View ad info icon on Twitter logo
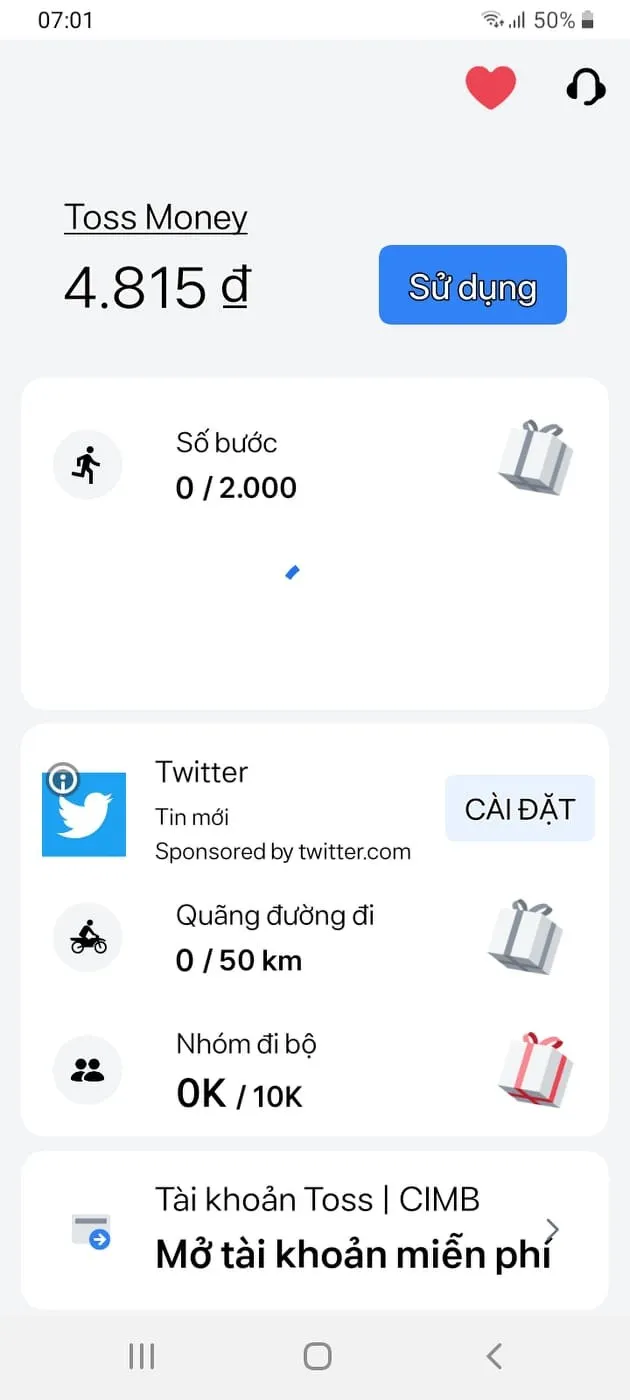 tap(63, 778)
